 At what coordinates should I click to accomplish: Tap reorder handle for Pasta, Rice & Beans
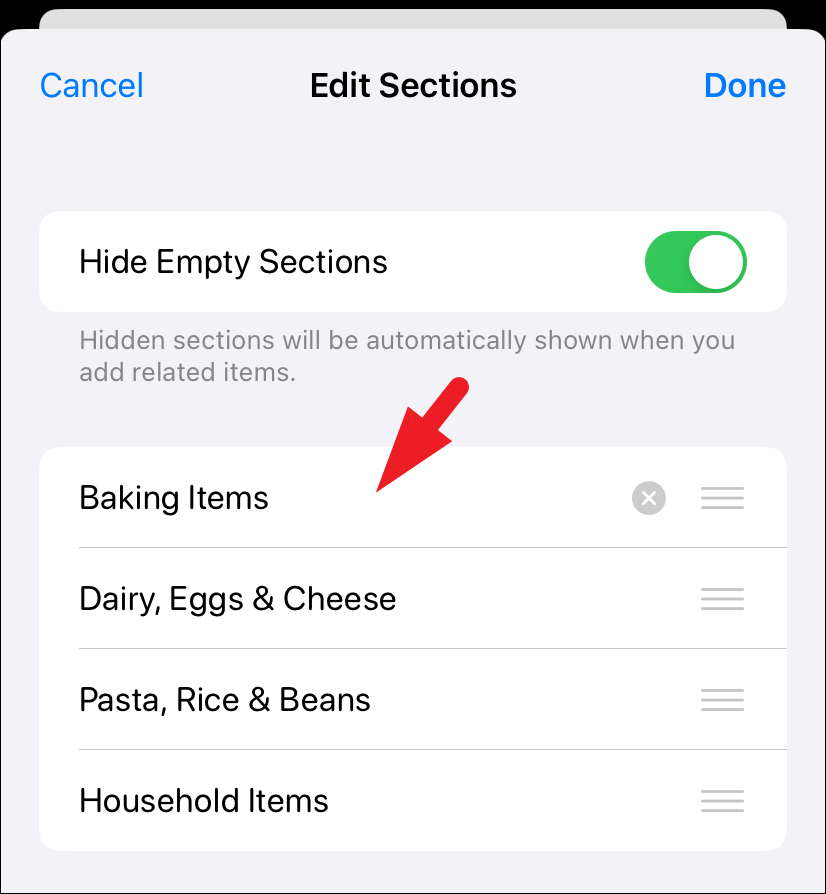pyautogui.click(x=722, y=700)
